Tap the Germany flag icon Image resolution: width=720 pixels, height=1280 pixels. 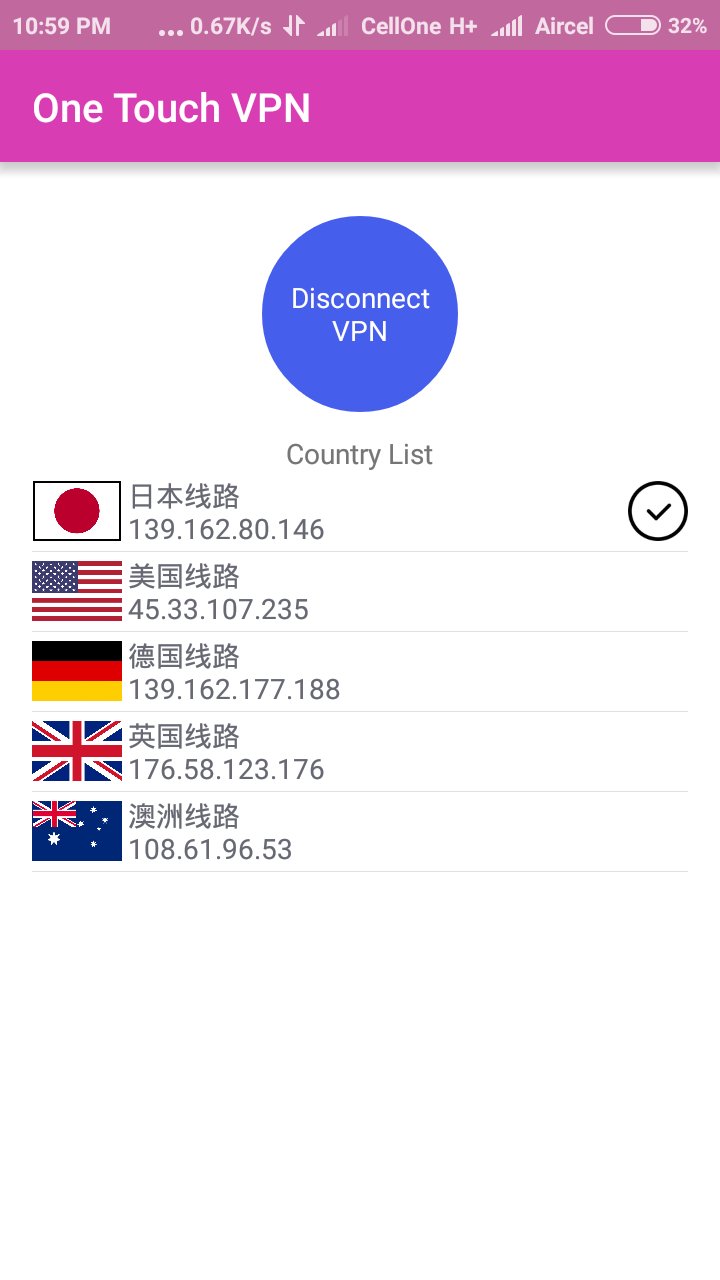coord(76,671)
